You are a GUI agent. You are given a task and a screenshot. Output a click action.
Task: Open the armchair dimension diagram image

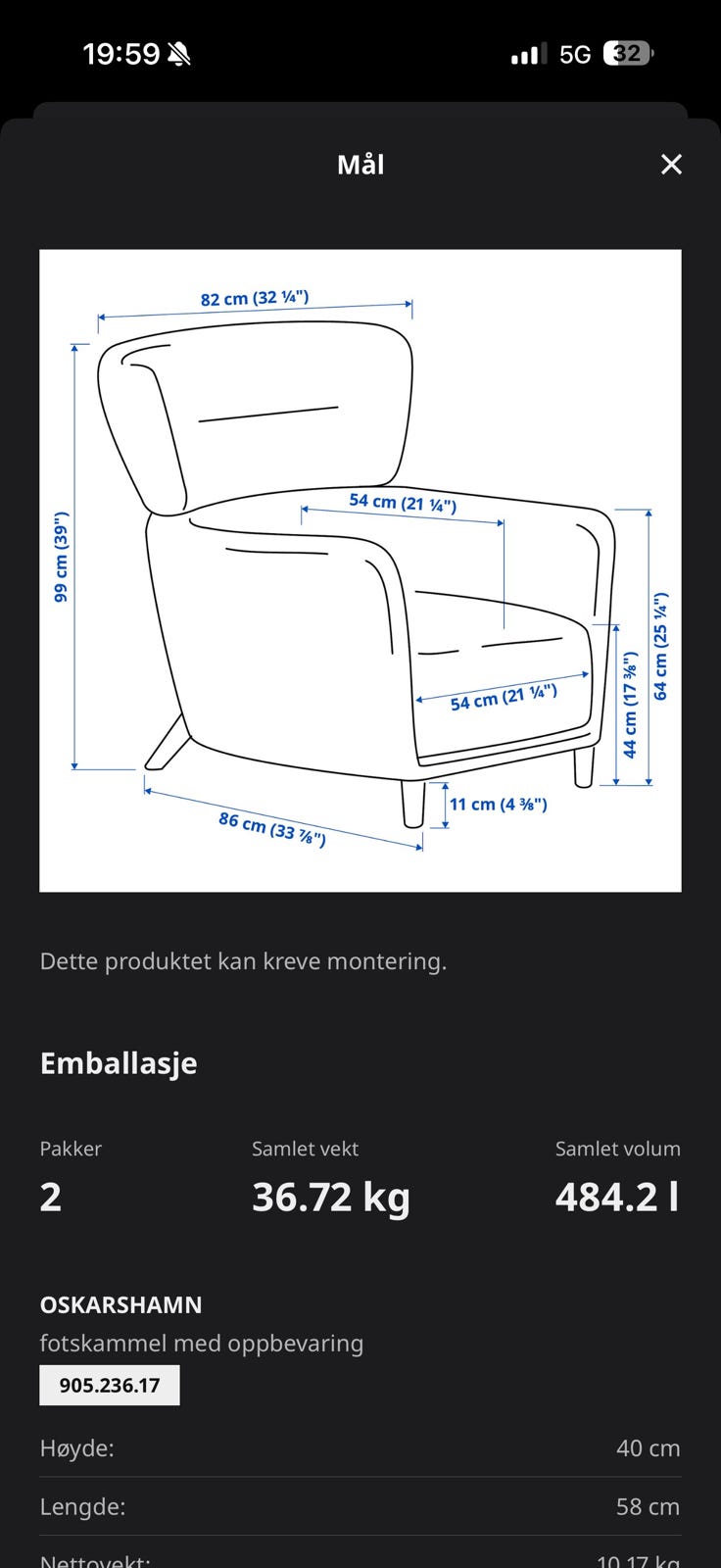pyautogui.click(x=360, y=568)
